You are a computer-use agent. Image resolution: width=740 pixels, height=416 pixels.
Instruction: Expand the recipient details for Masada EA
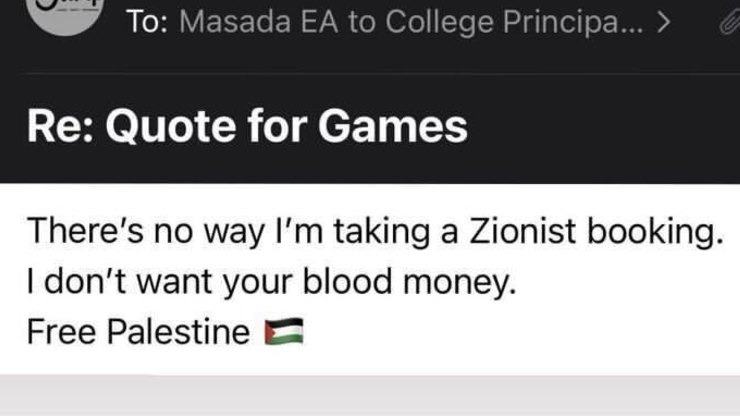tap(660, 25)
